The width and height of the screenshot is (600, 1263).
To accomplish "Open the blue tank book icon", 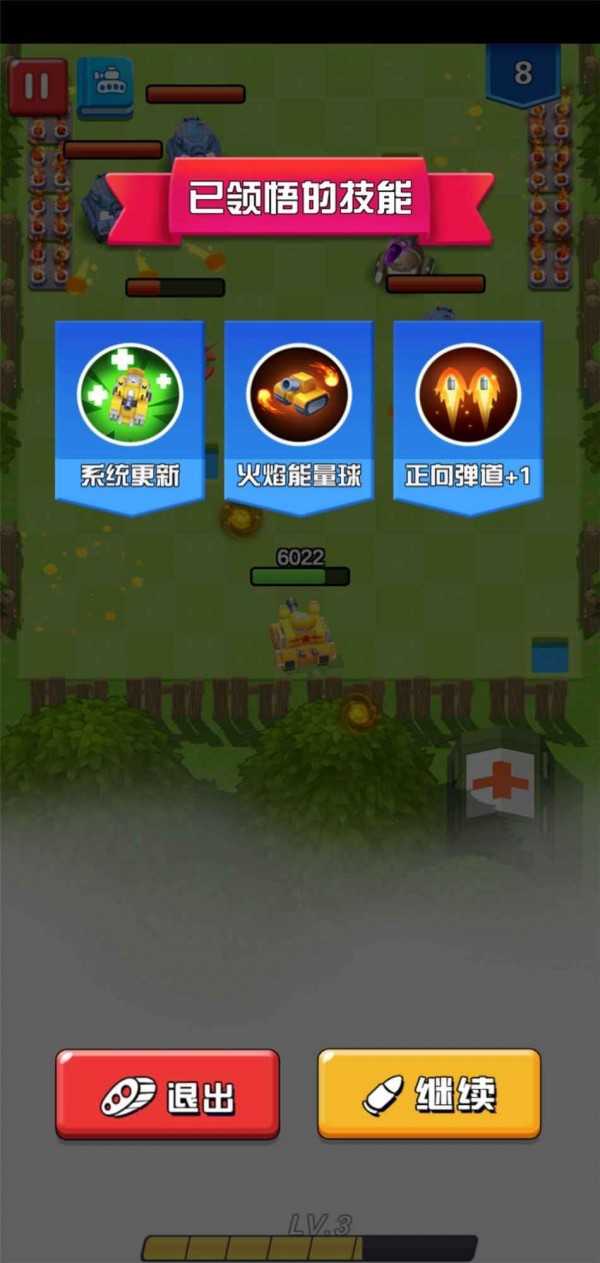I will [105, 86].
